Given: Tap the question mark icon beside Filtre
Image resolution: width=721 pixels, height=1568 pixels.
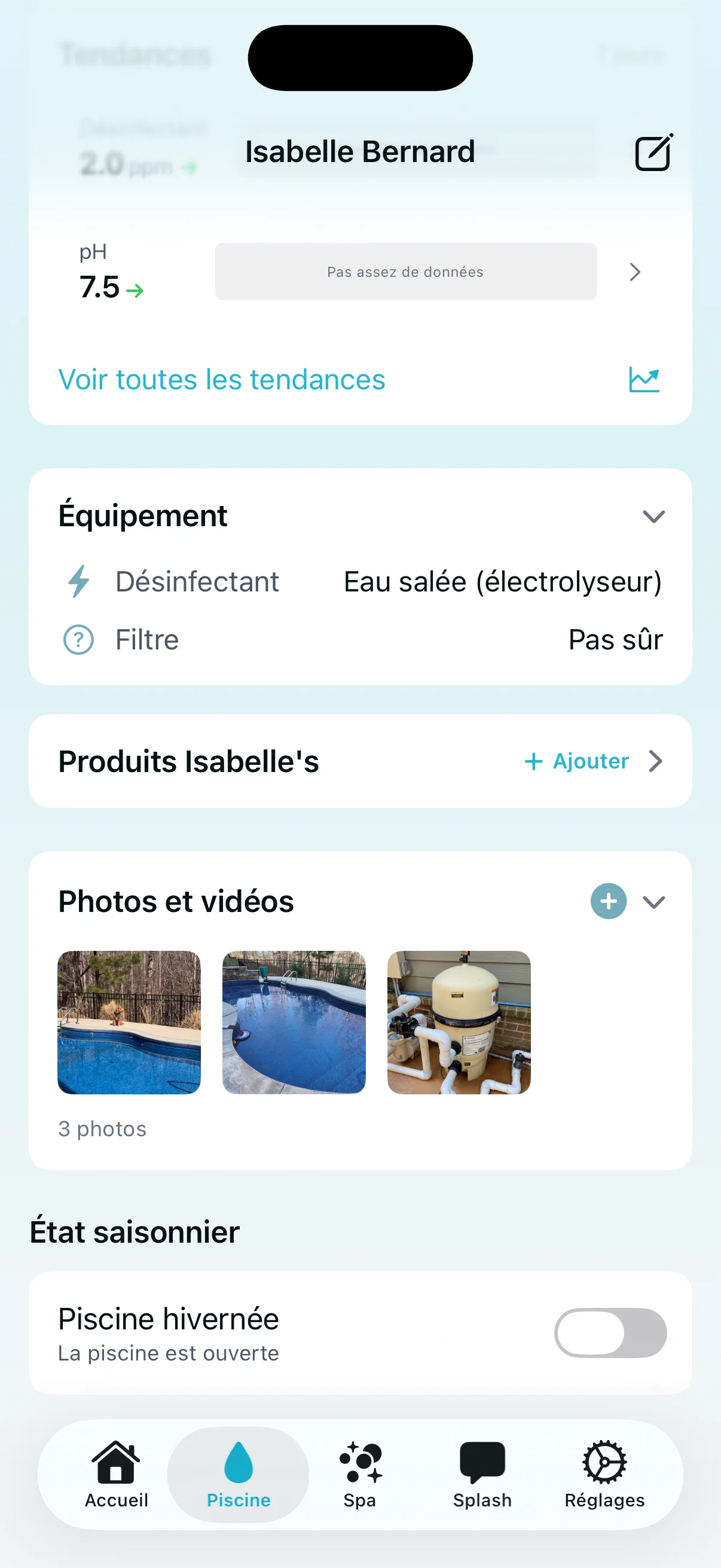Looking at the screenshot, I should 78,639.
